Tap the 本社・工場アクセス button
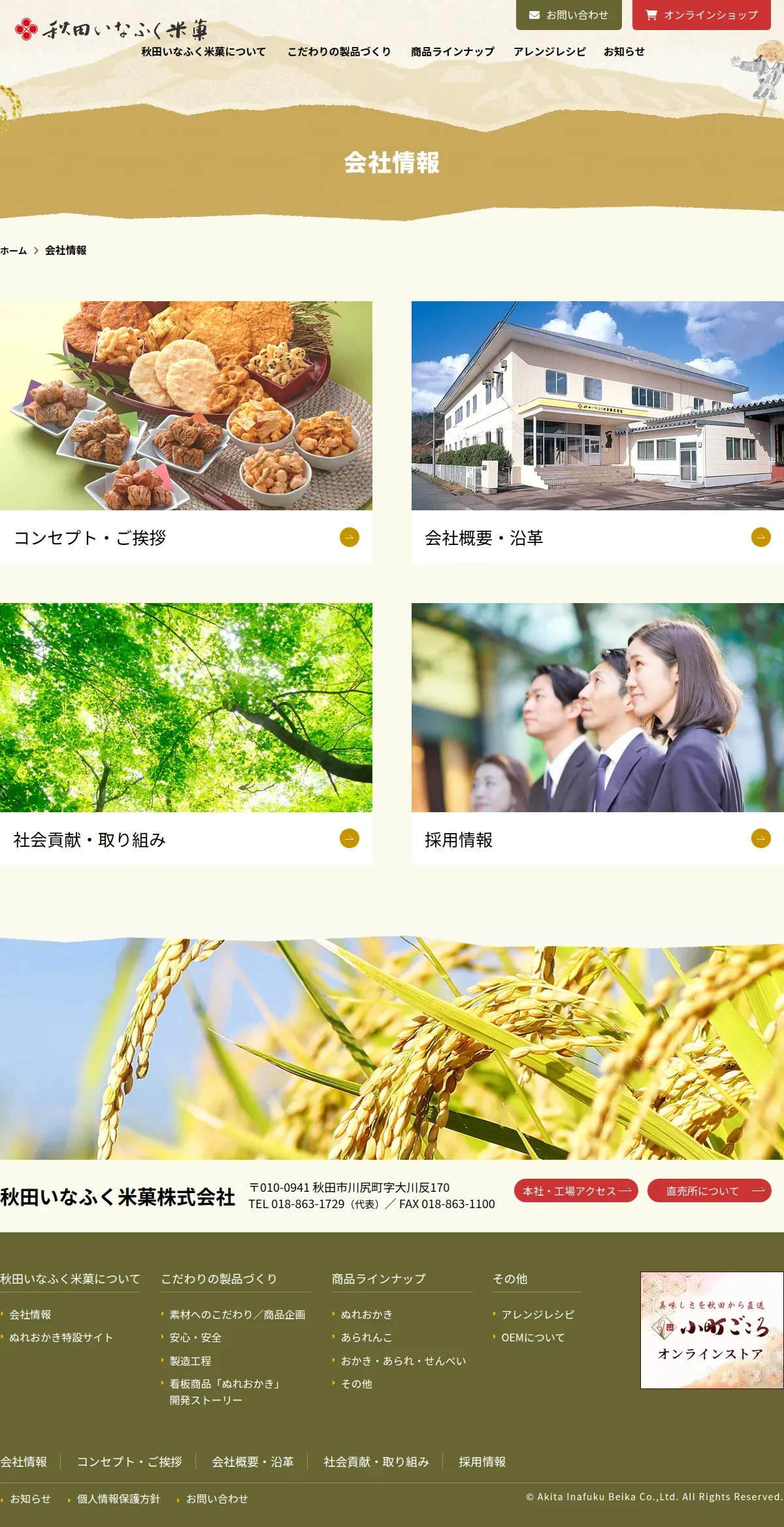The height and width of the screenshot is (1527, 784). pos(576,1190)
